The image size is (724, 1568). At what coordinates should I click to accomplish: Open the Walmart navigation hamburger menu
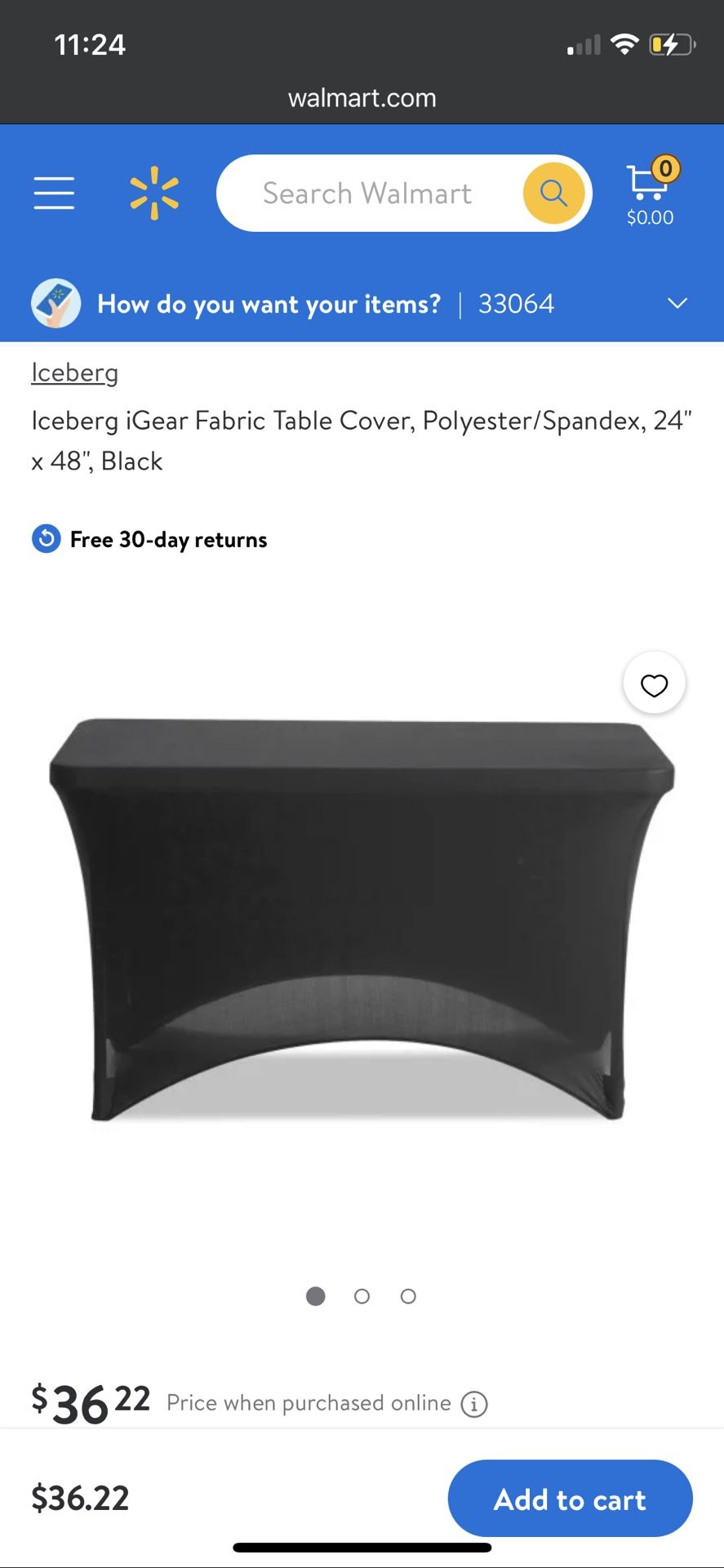[x=54, y=193]
